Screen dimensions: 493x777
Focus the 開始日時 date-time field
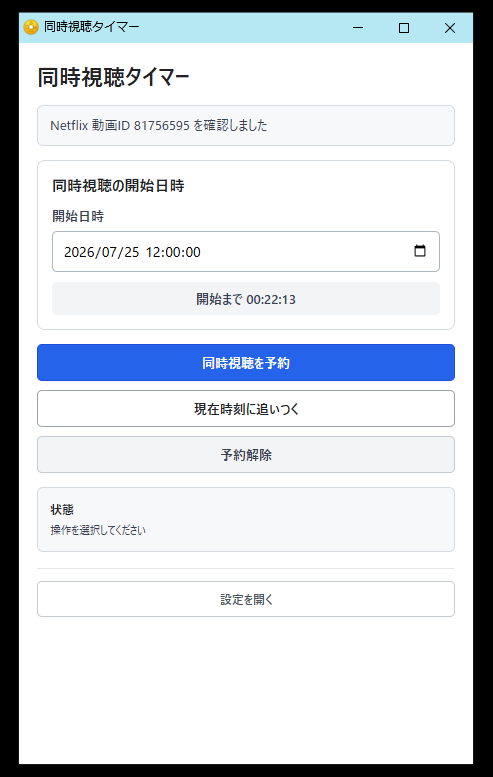click(x=246, y=252)
